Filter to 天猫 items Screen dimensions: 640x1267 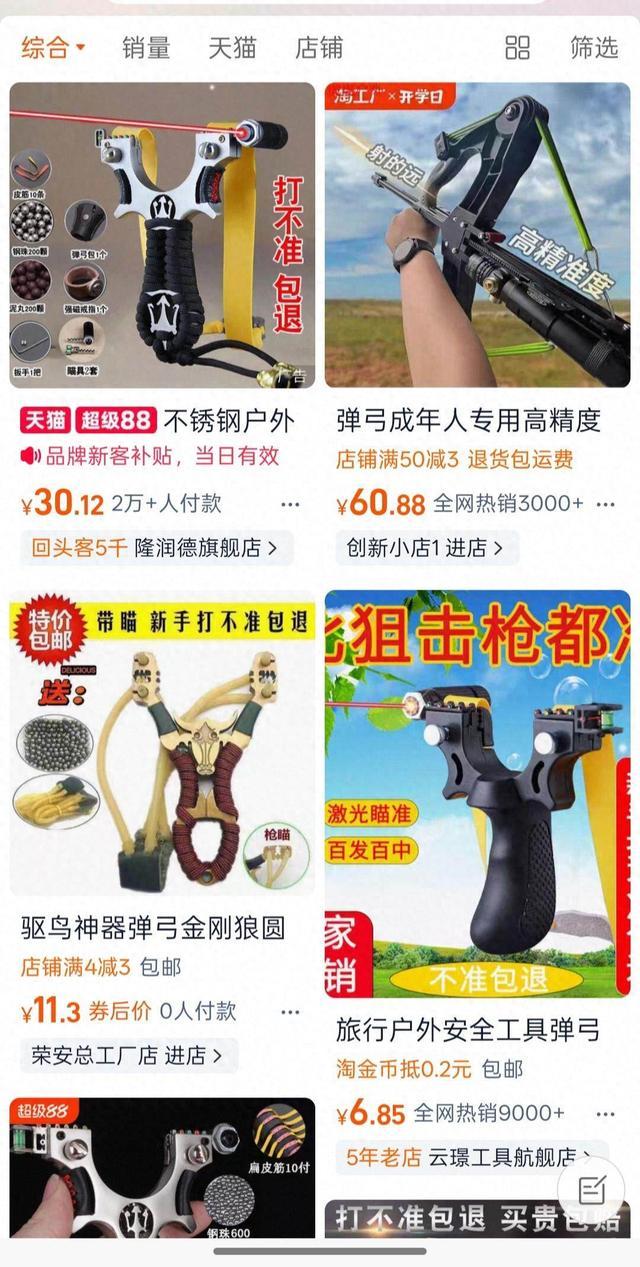pyautogui.click(x=232, y=47)
